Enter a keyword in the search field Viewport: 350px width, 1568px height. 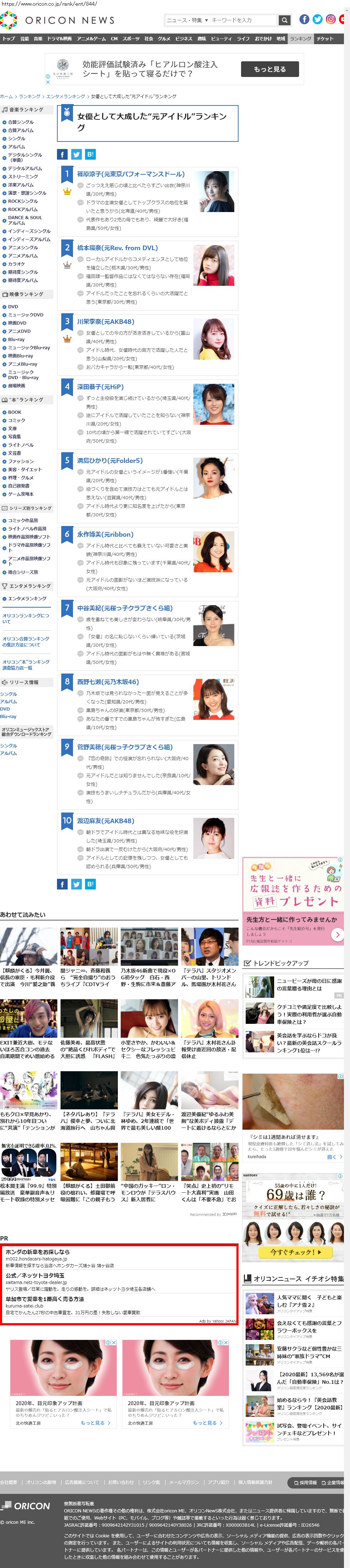point(243,20)
